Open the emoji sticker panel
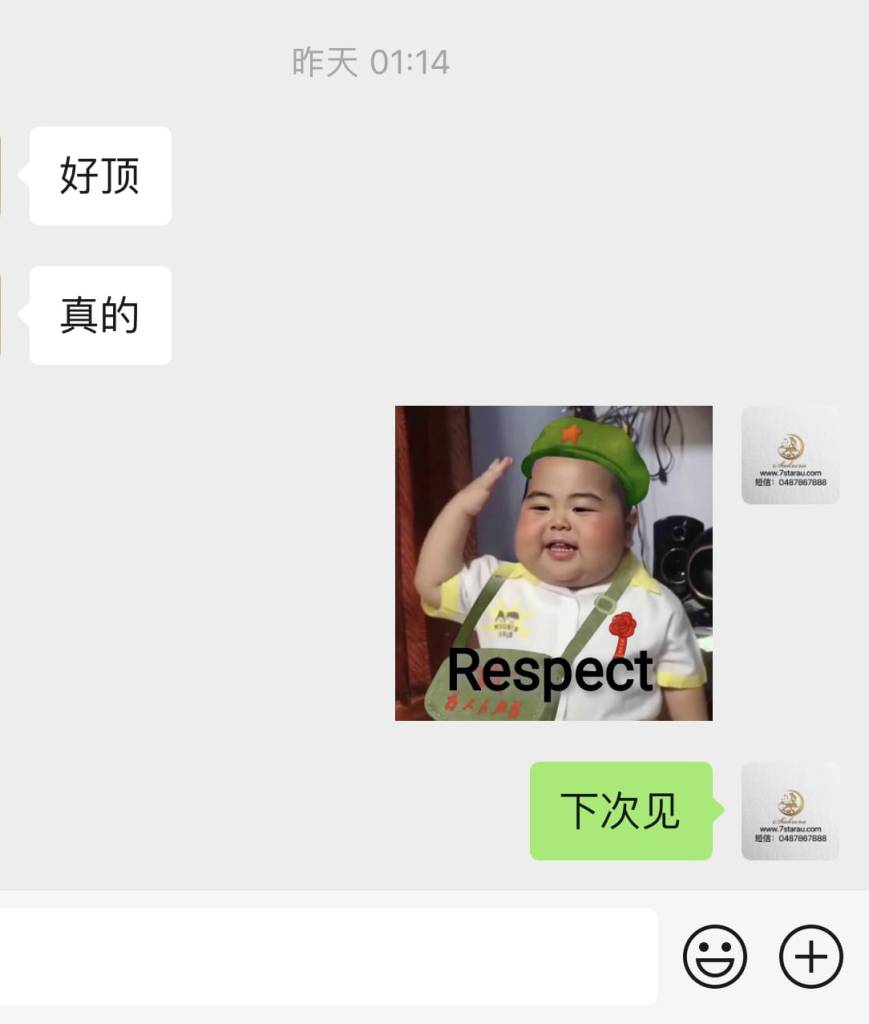Viewport: 869px width, 1024px height. point(714,956)
